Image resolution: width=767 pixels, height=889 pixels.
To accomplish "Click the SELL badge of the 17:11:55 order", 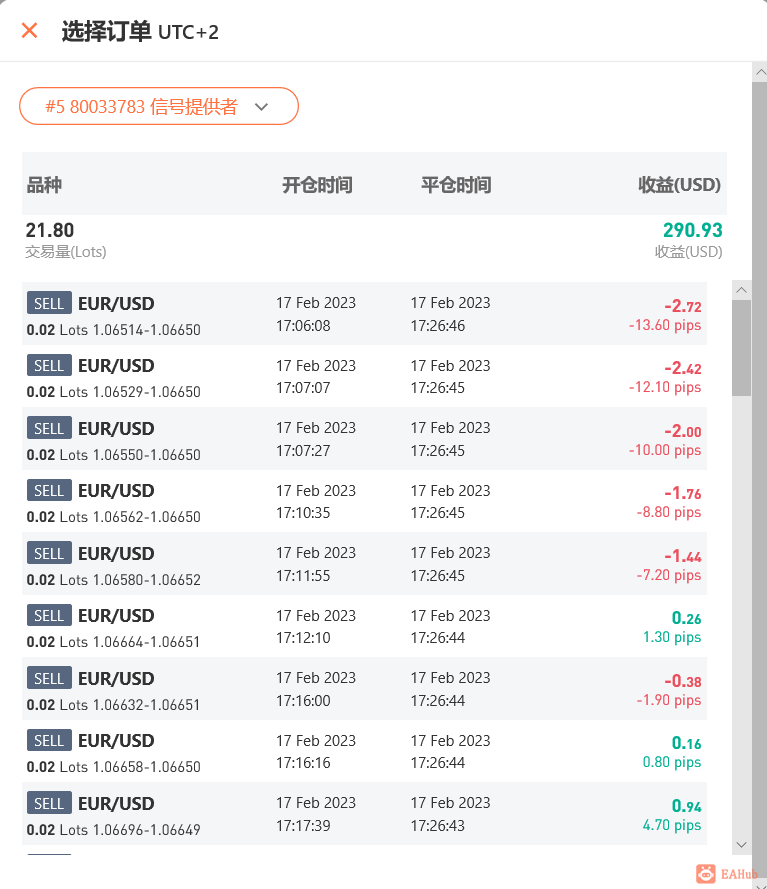I will 49,553.
